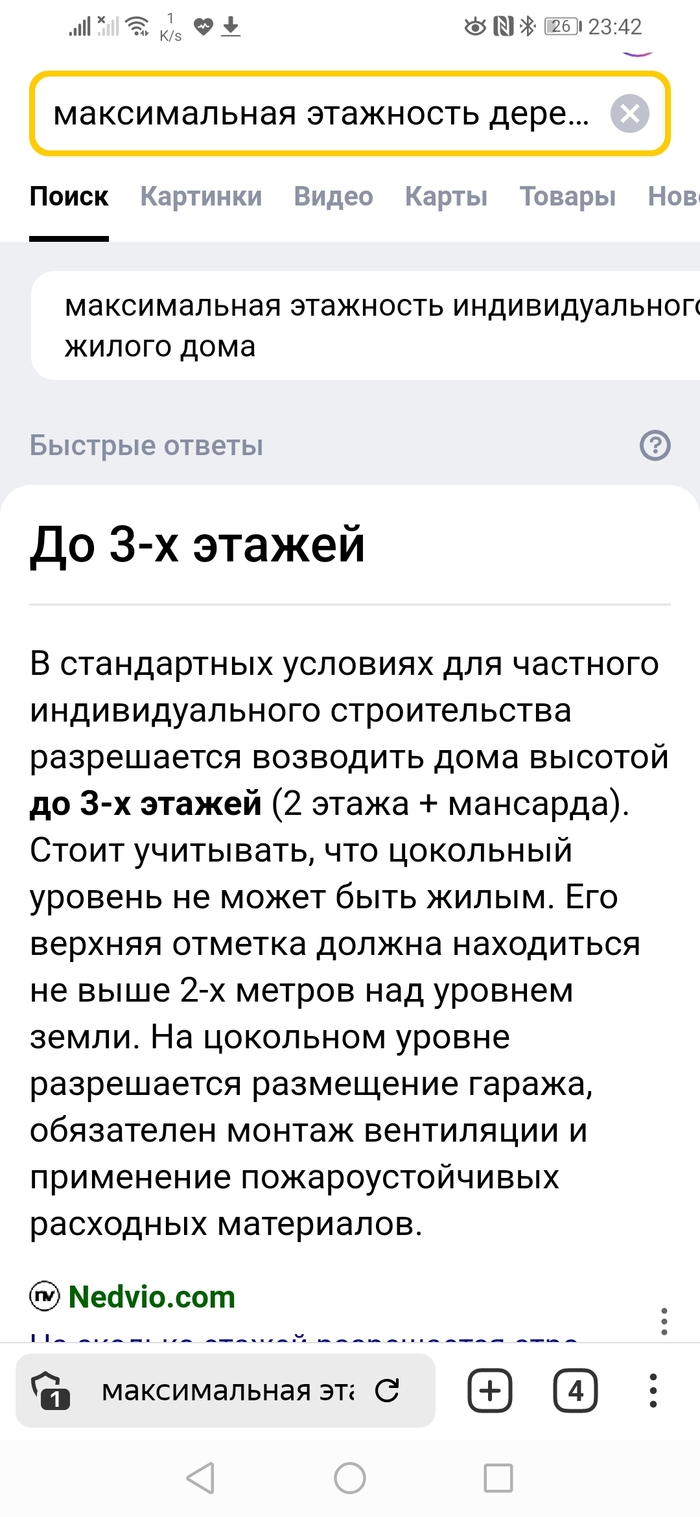
Task: Open the Быстрые ответы help icon
Action: coord(655,445)
